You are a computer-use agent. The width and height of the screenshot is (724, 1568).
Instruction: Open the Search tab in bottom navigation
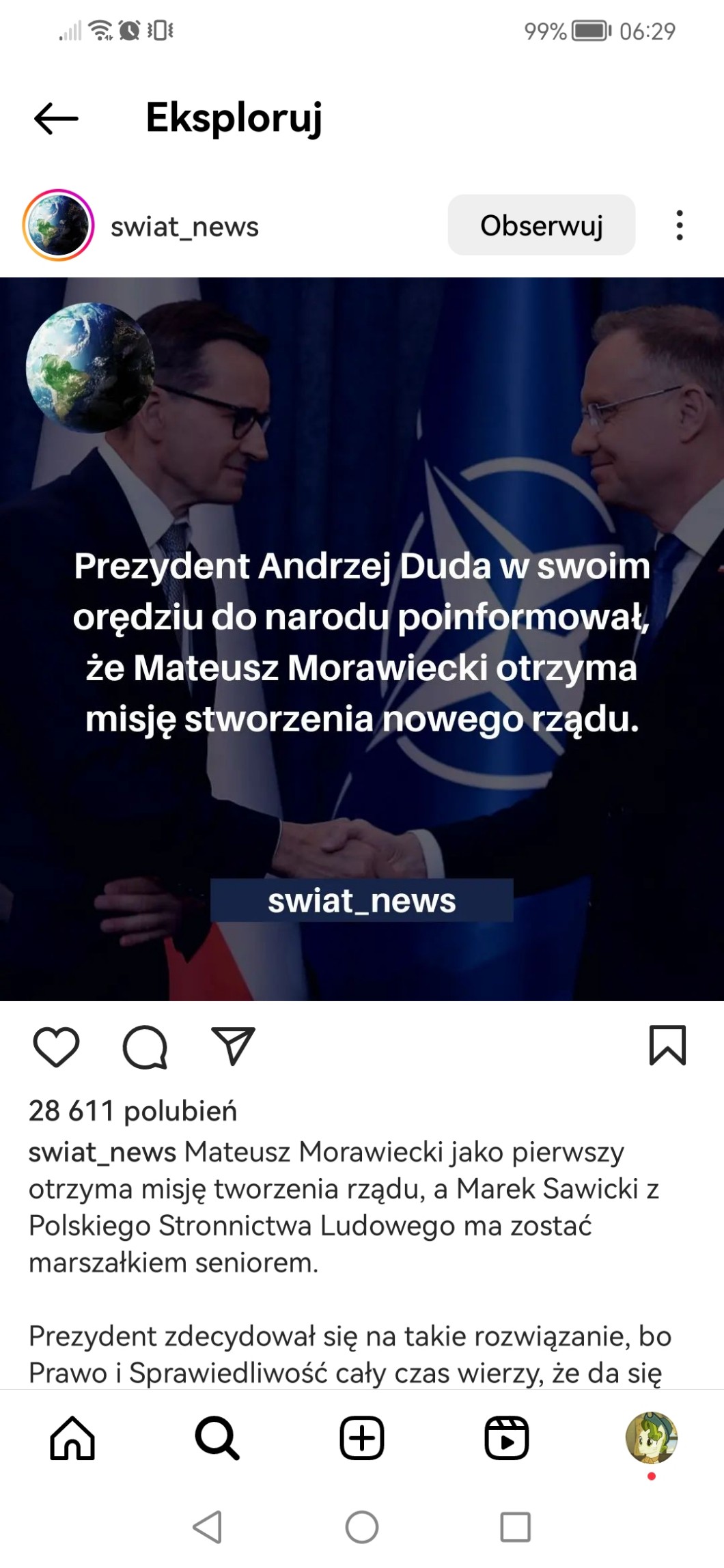[x=217, y=1438]
